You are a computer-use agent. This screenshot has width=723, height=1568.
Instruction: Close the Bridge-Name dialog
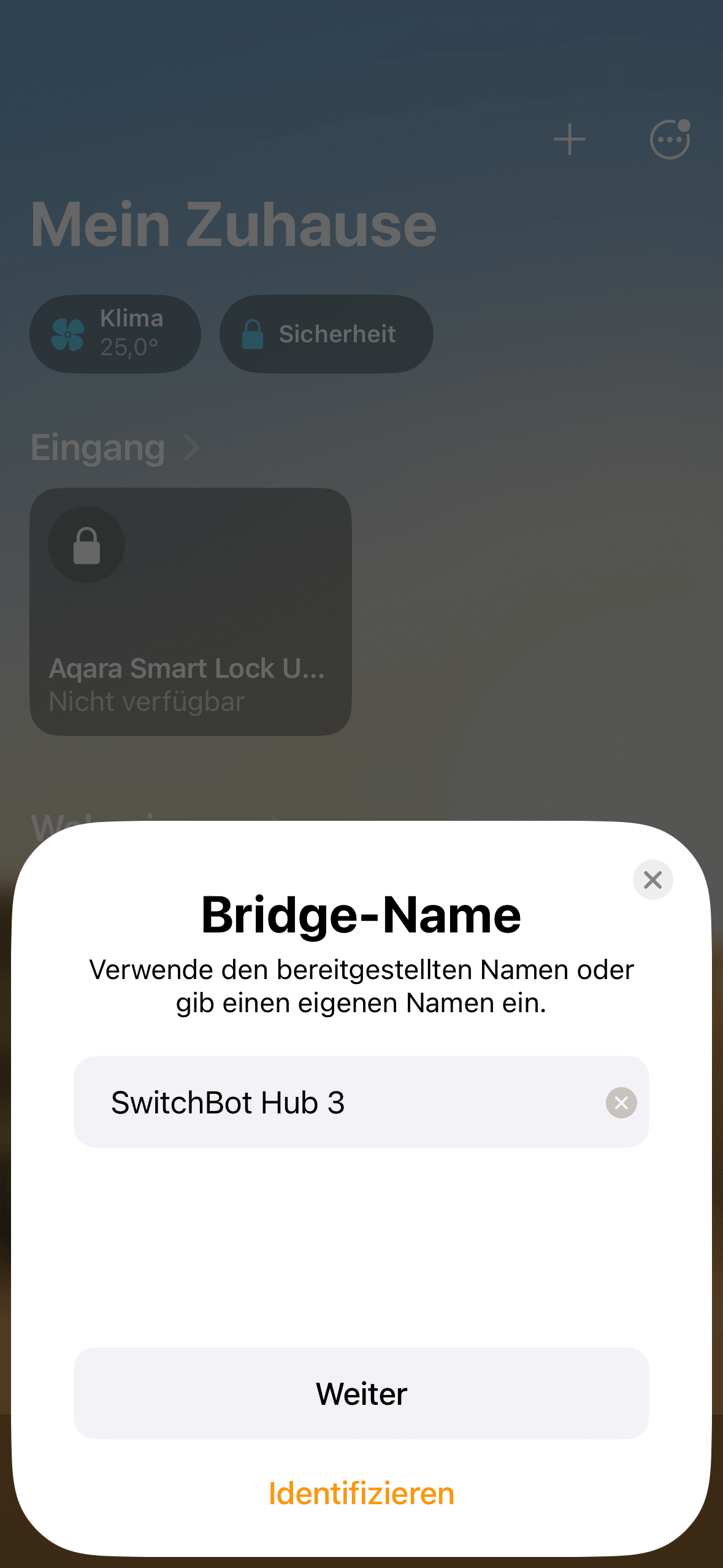click(652, 880)
